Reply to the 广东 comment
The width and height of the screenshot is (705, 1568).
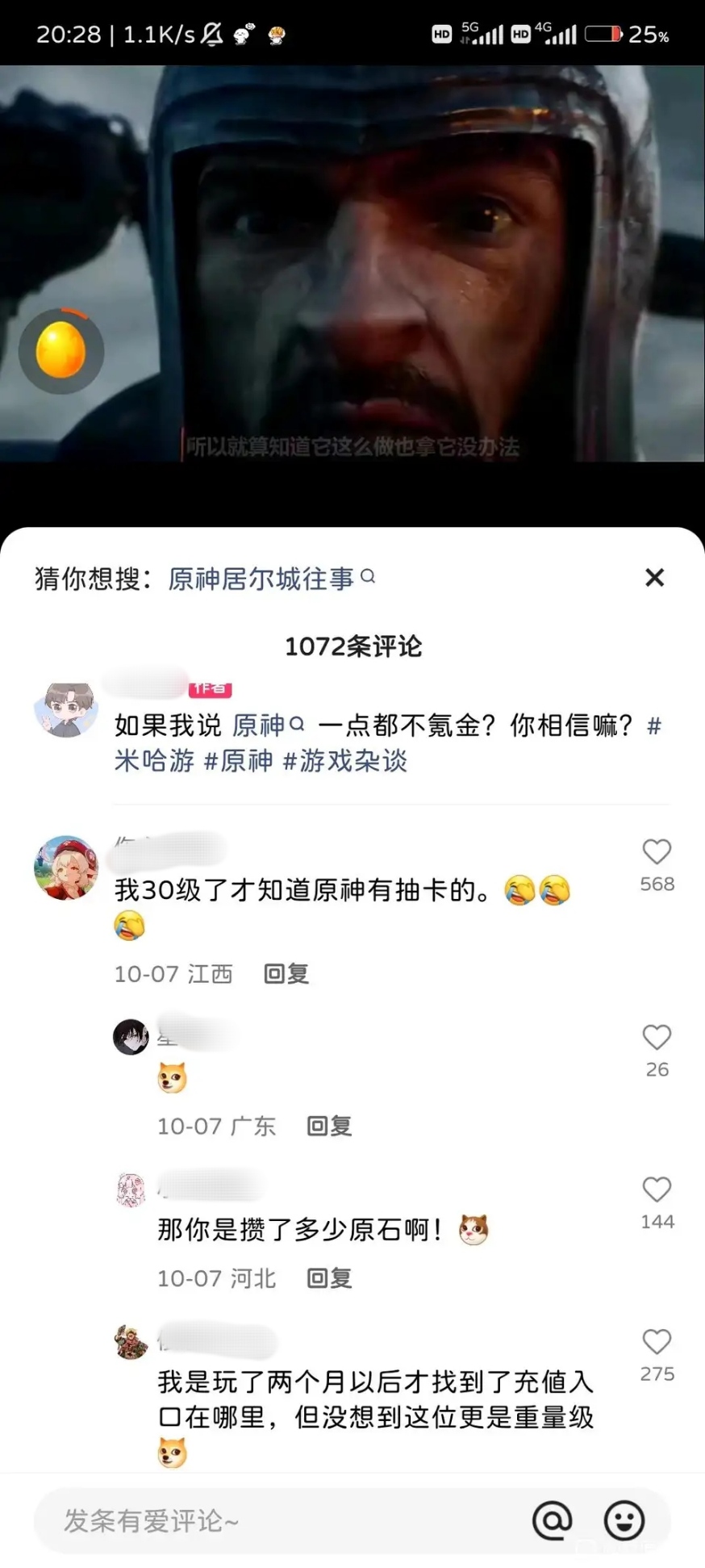tap(329, 1127)
